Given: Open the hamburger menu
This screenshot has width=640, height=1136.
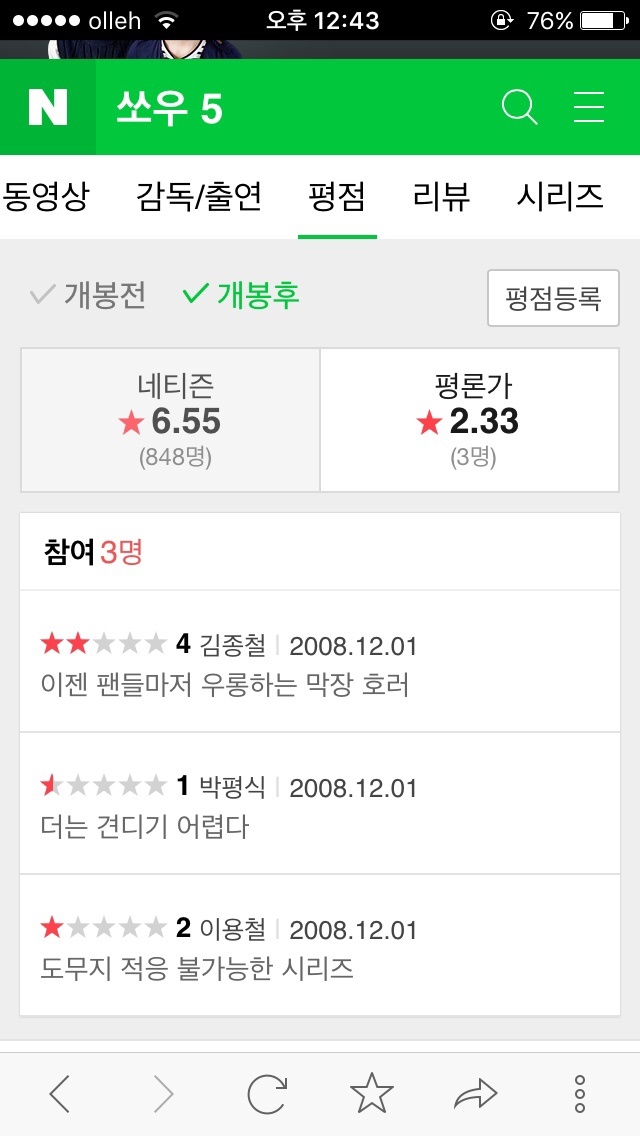Looking at the screenshot, I should [589, 107].
